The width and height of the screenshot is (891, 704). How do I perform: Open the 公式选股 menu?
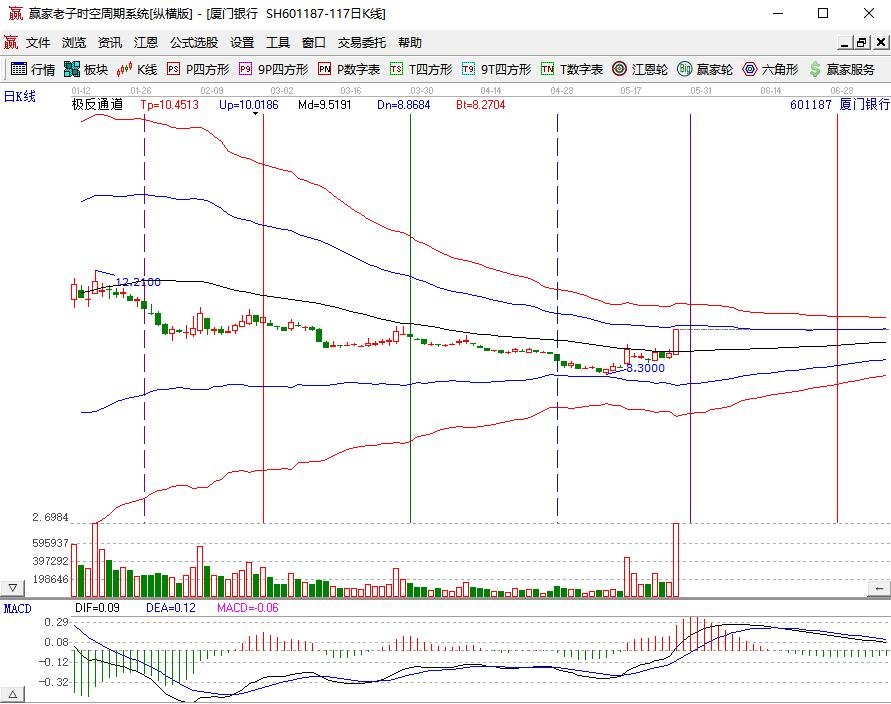tap(193, 43)
